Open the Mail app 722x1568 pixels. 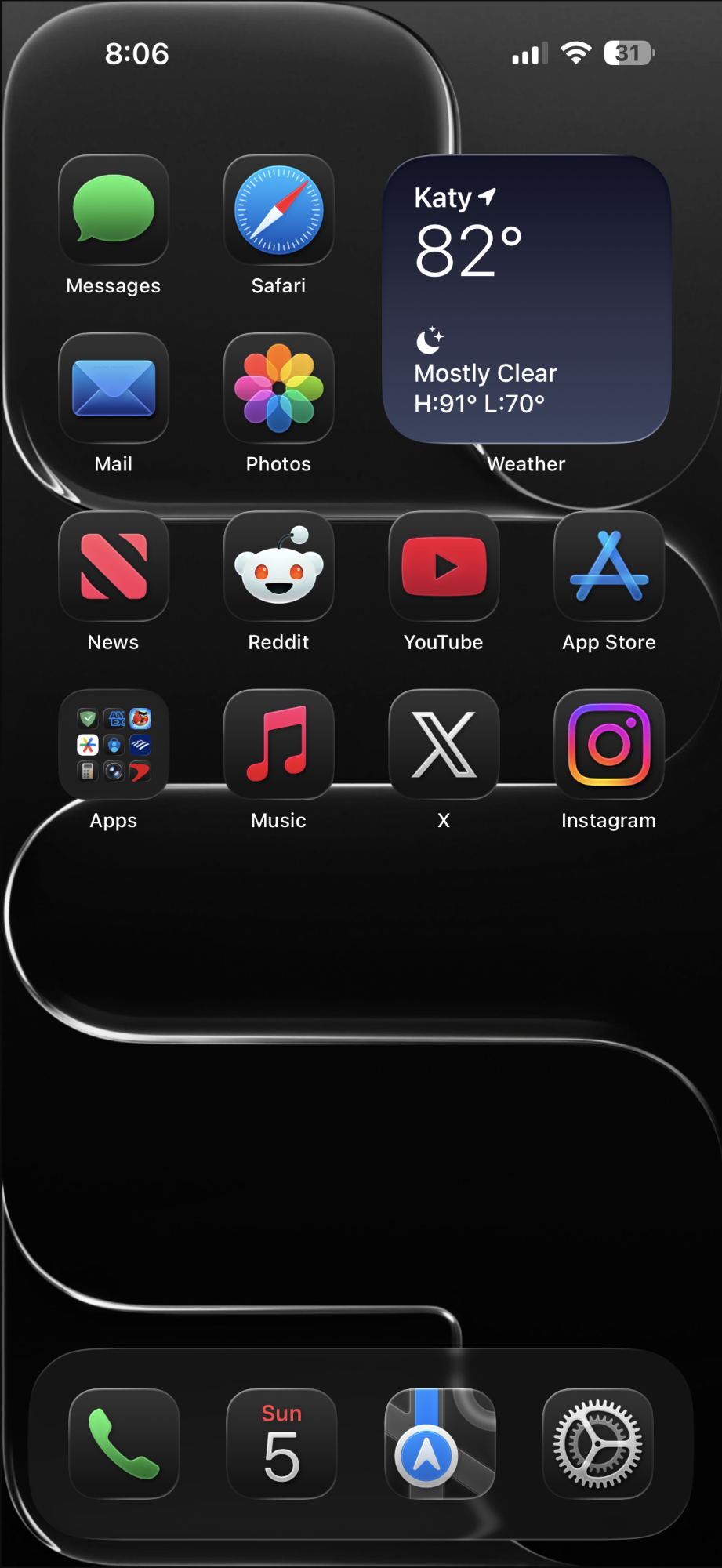coord(114,388)
